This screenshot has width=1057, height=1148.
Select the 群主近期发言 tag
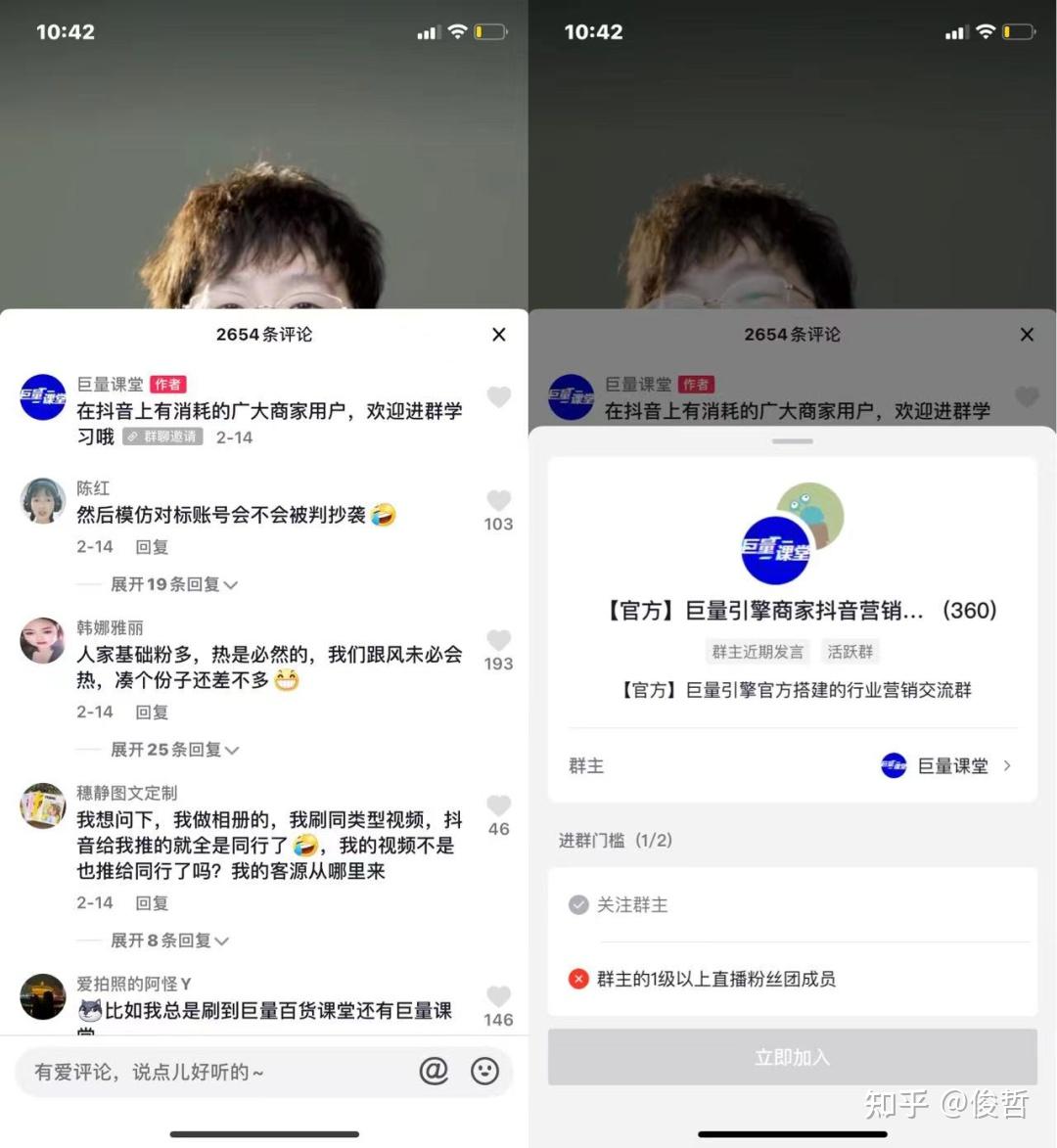point(757,651)
